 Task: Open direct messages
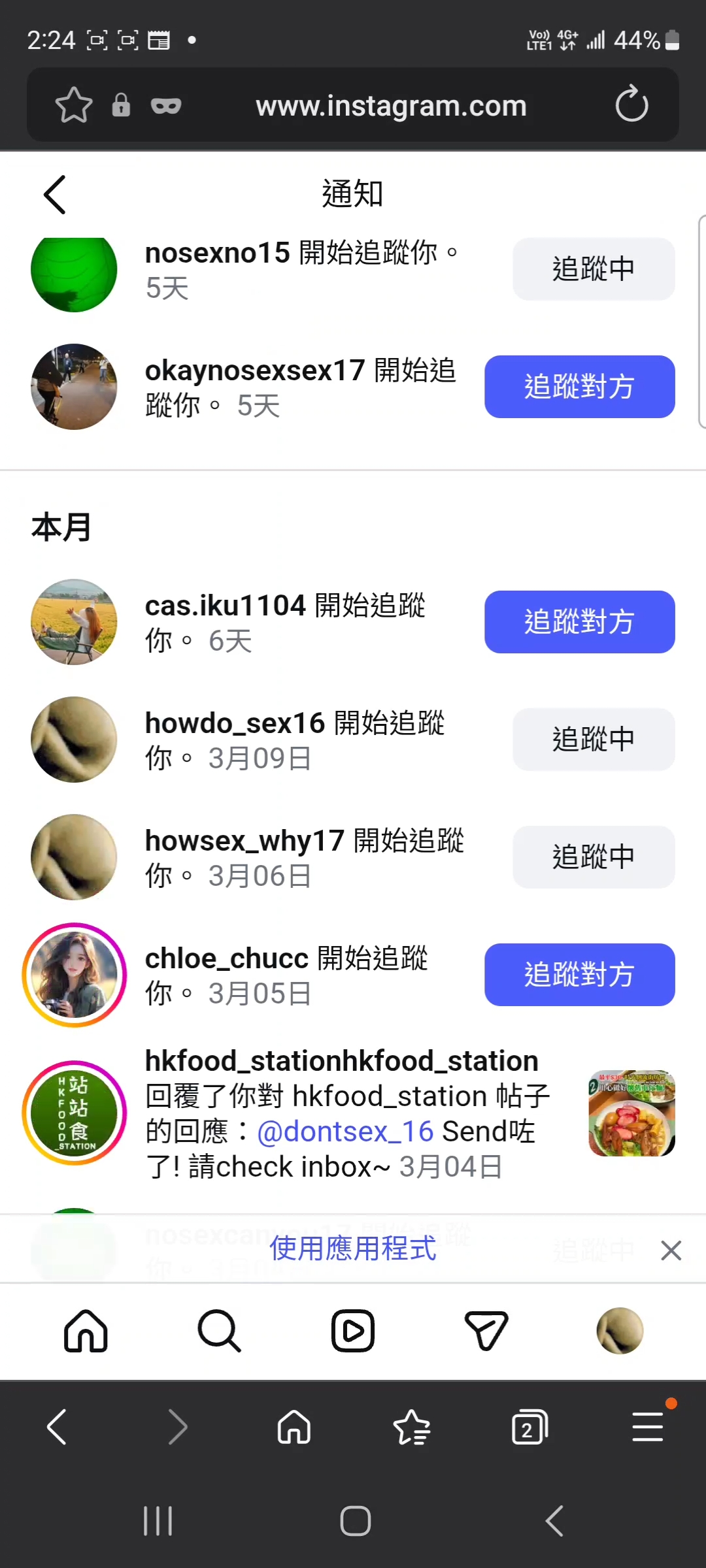pos(486,1331)
